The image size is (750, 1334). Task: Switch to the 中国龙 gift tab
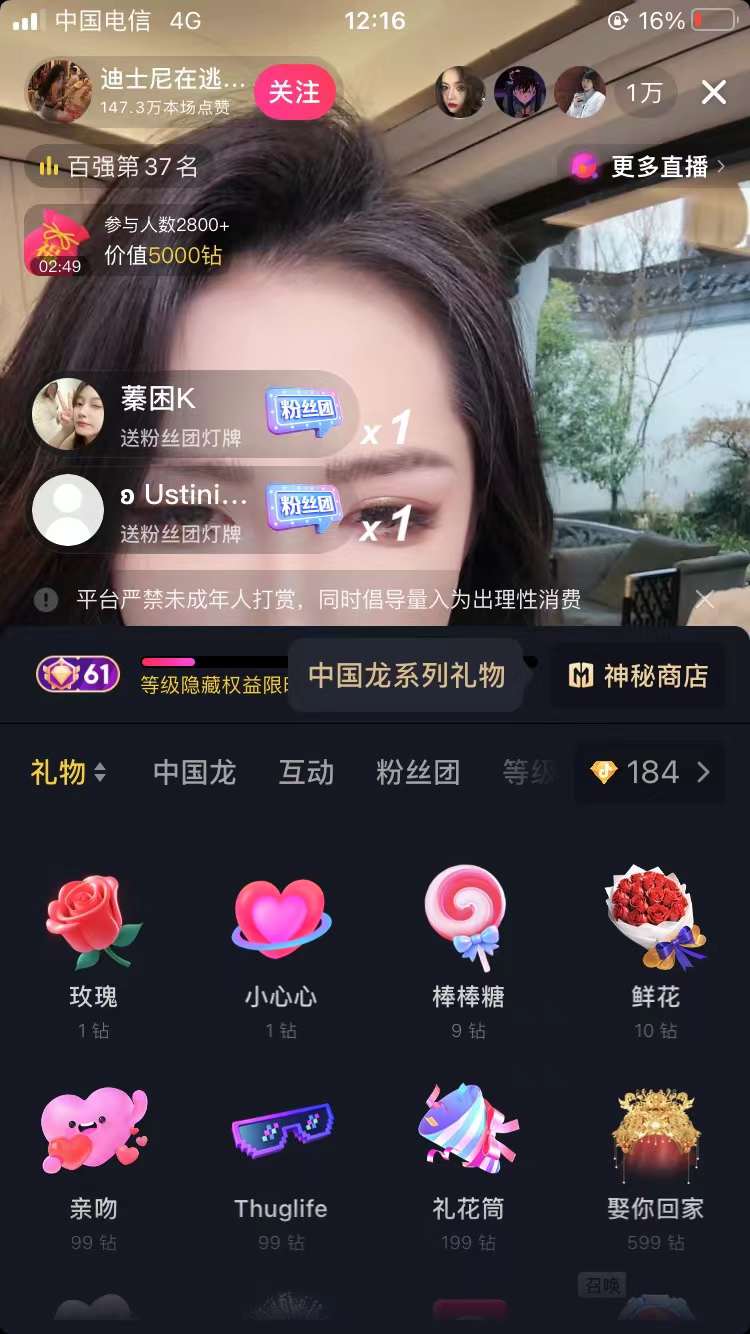pyautogui.click(x=194, y=772)
